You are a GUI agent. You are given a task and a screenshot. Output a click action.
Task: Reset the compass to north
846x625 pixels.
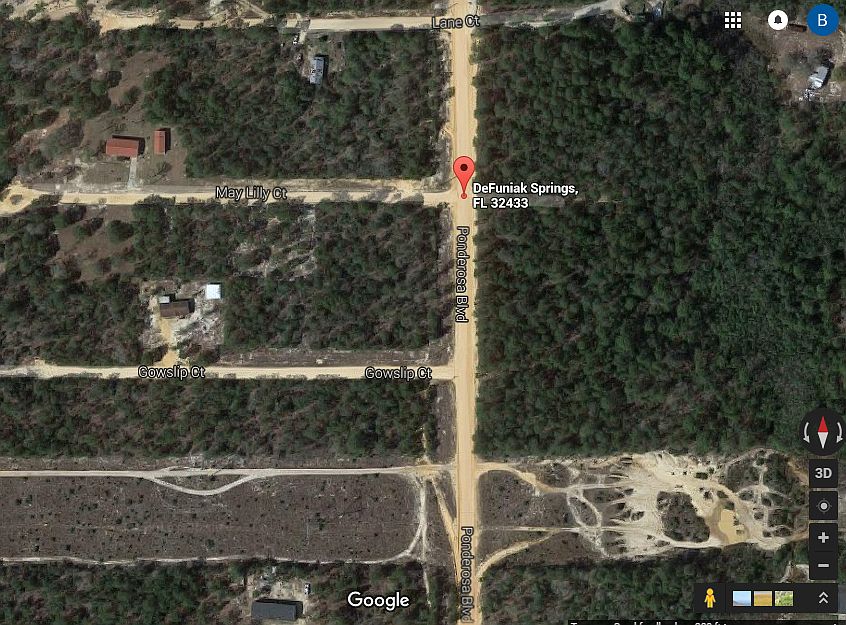[x=823, y=433]
